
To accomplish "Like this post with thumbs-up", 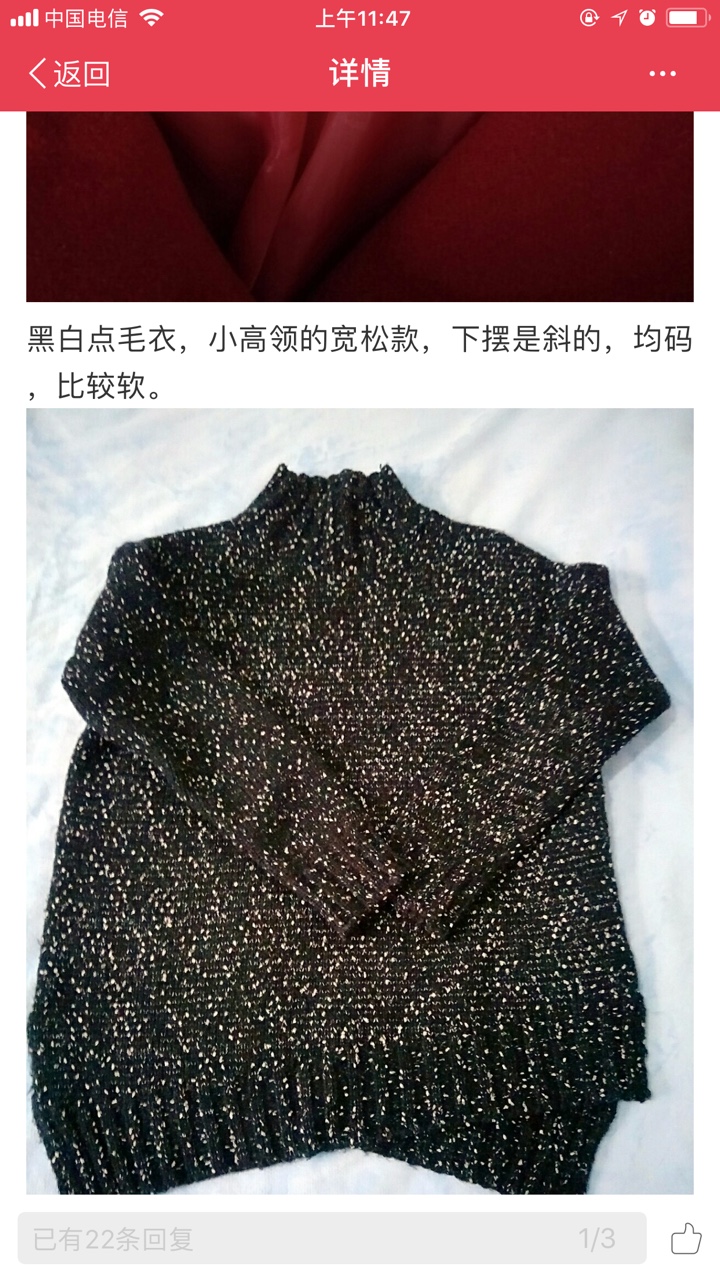I will [x=686, y=1239].
